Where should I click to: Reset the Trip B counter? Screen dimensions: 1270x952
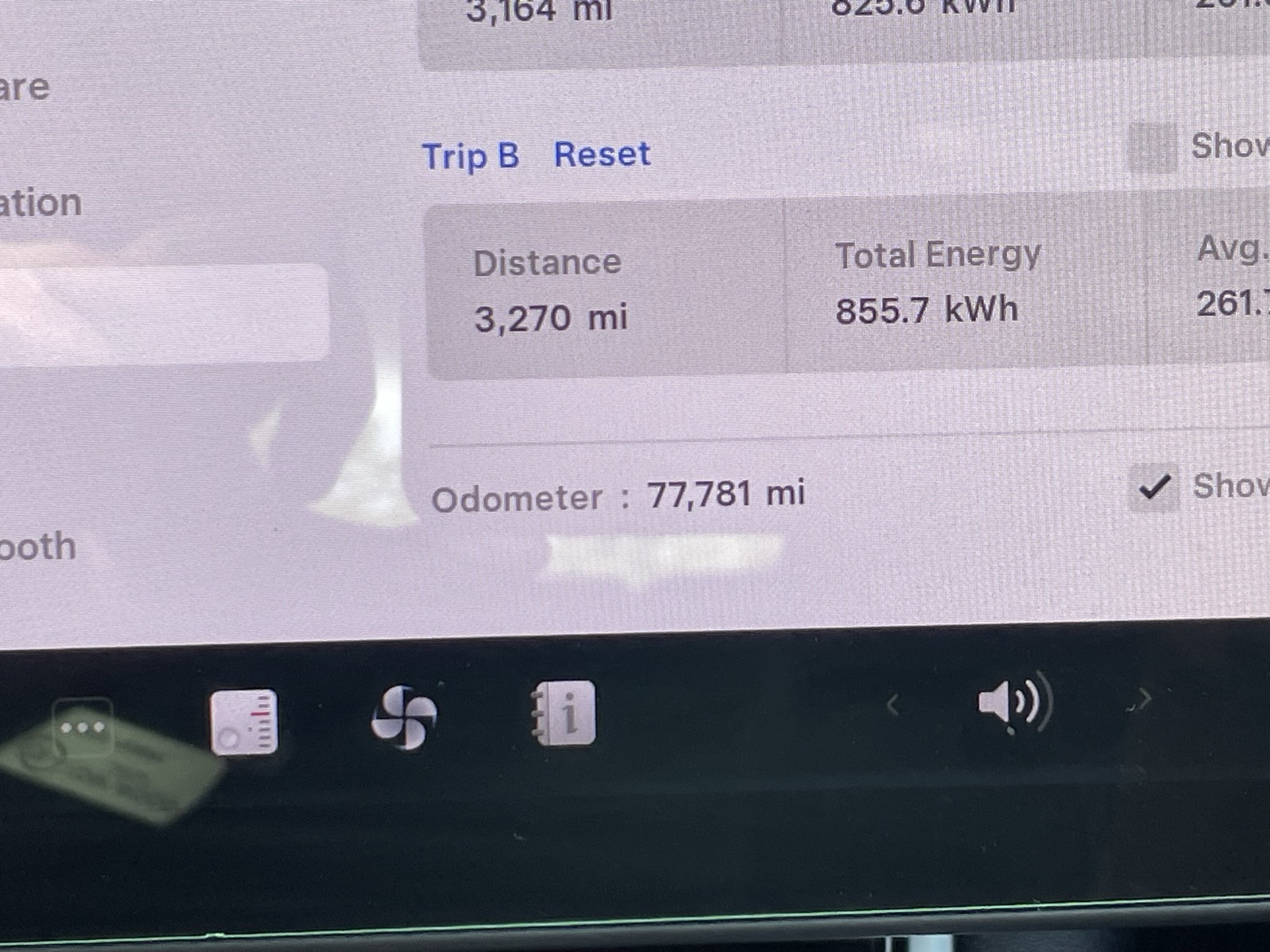click(602, 154)
